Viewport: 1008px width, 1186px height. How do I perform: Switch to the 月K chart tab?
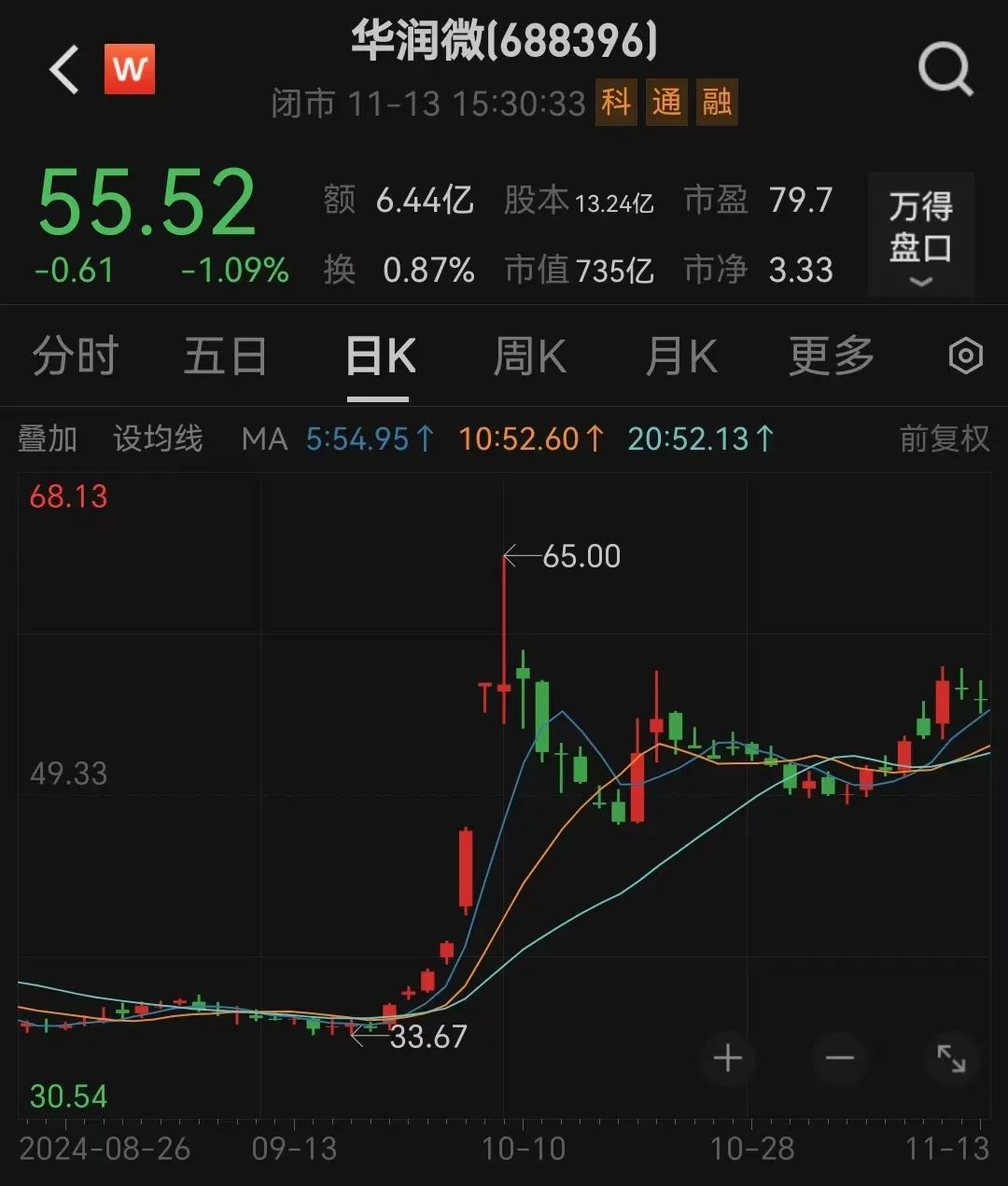[681, 356]
